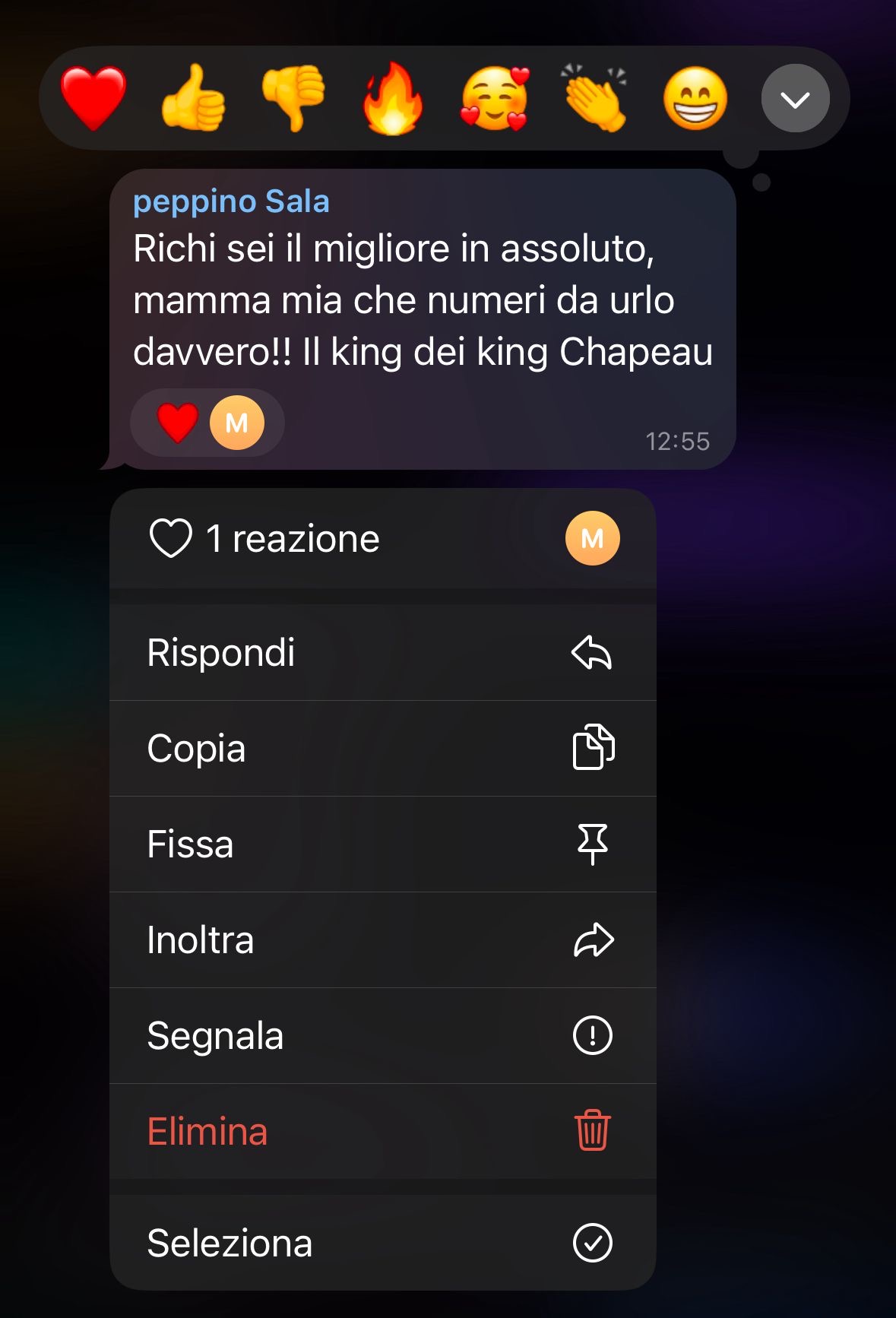This screenshot has height=1318, width=896.
Task: React with the thumbs up emoji
Action: [x=193, y=99]
